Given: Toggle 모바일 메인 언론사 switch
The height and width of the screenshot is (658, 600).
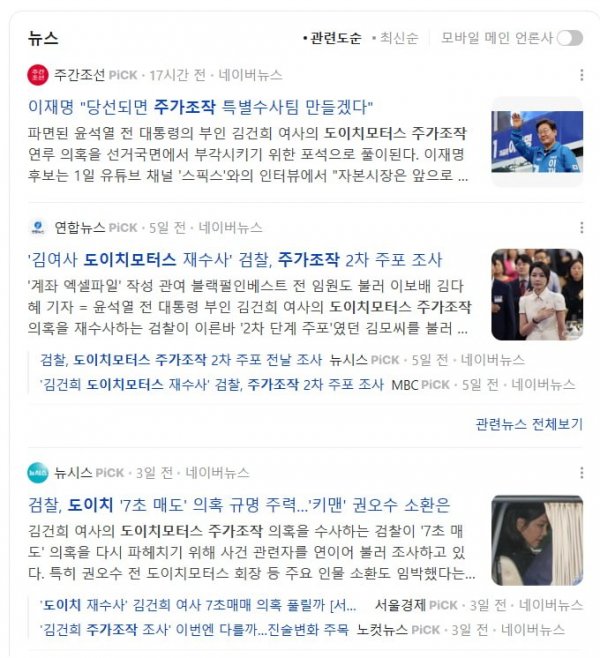Looking at the screenshot, I should 569,38.
